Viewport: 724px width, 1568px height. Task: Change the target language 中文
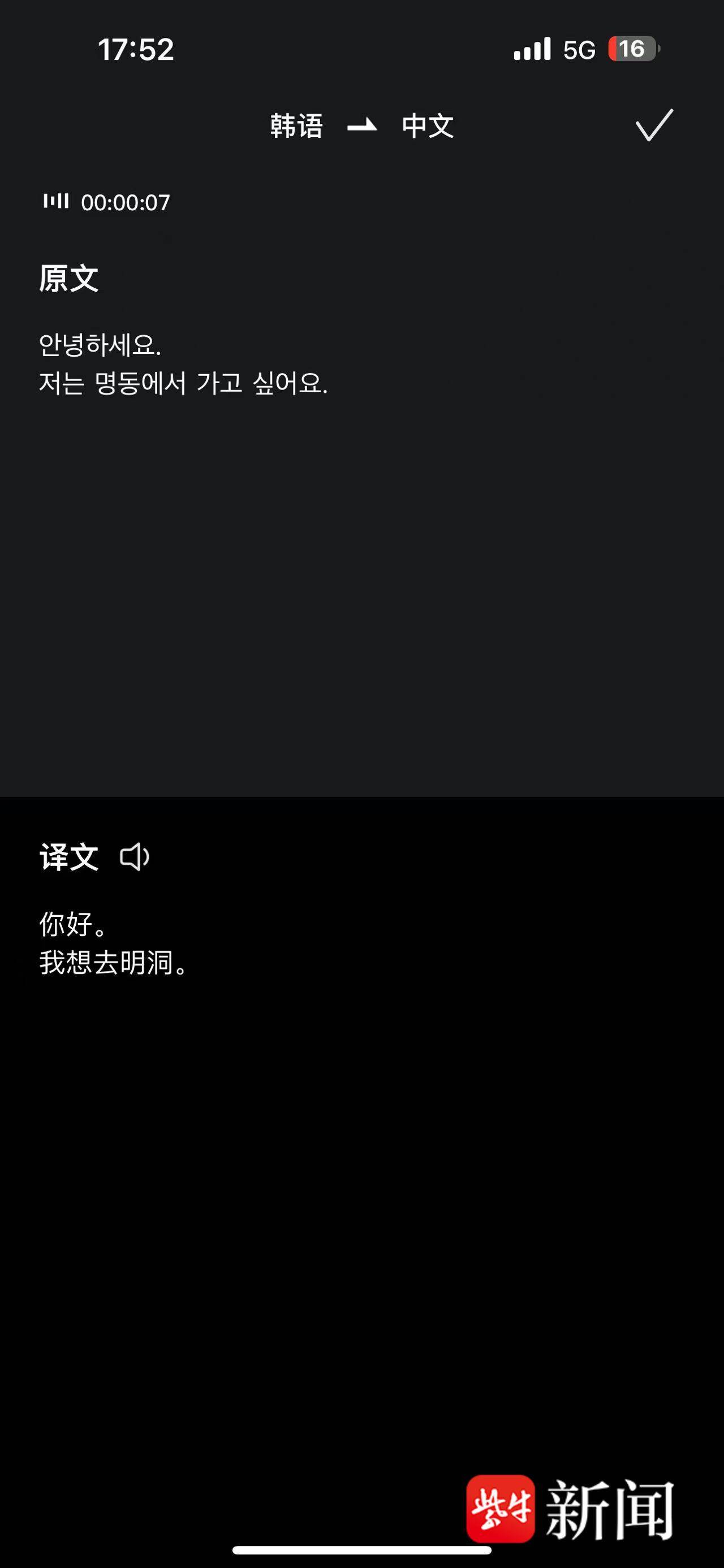click(428, 126)
